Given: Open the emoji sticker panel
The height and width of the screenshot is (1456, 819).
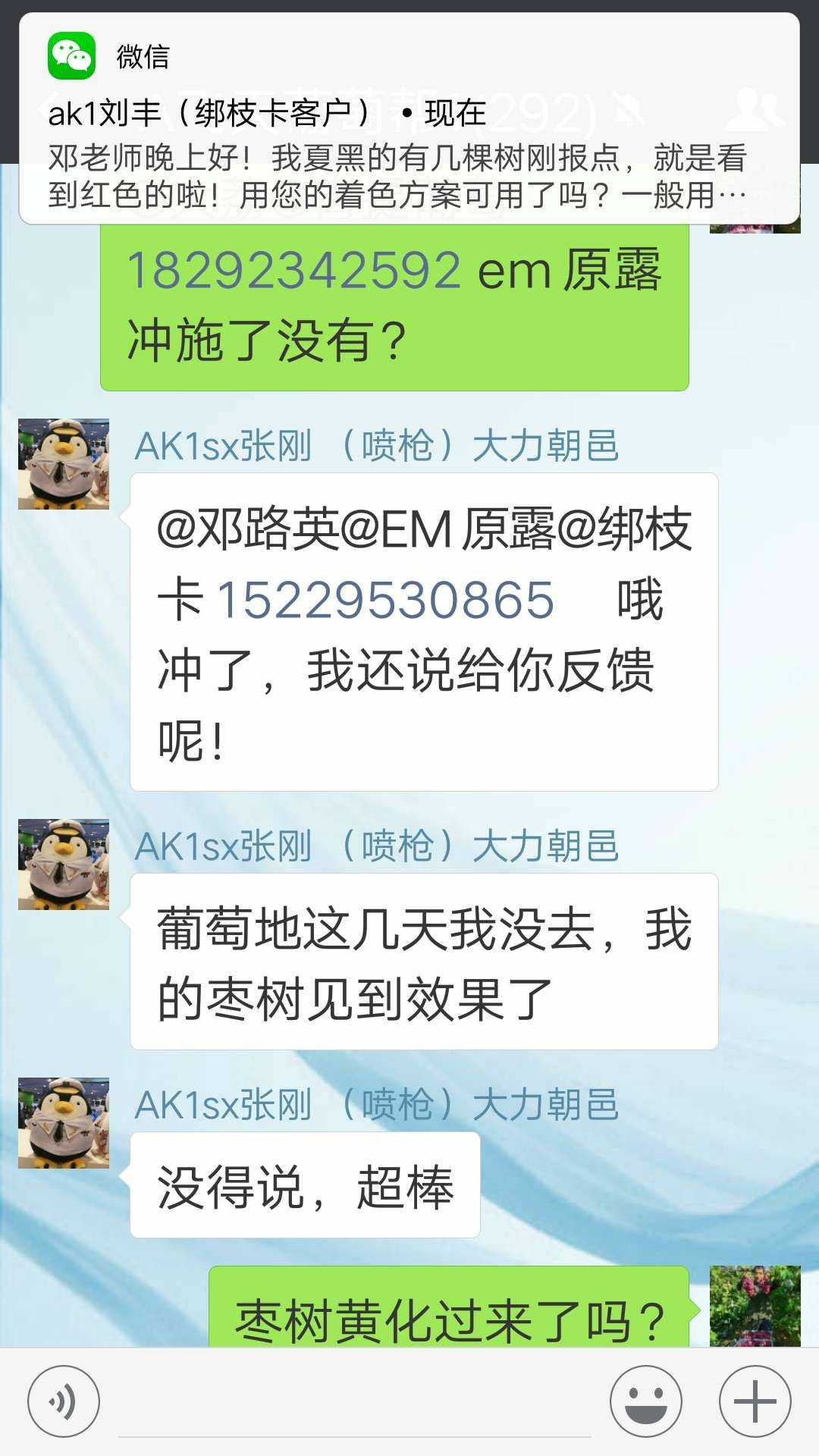Looking at the screenshot, I should (x=646, y=1401).
